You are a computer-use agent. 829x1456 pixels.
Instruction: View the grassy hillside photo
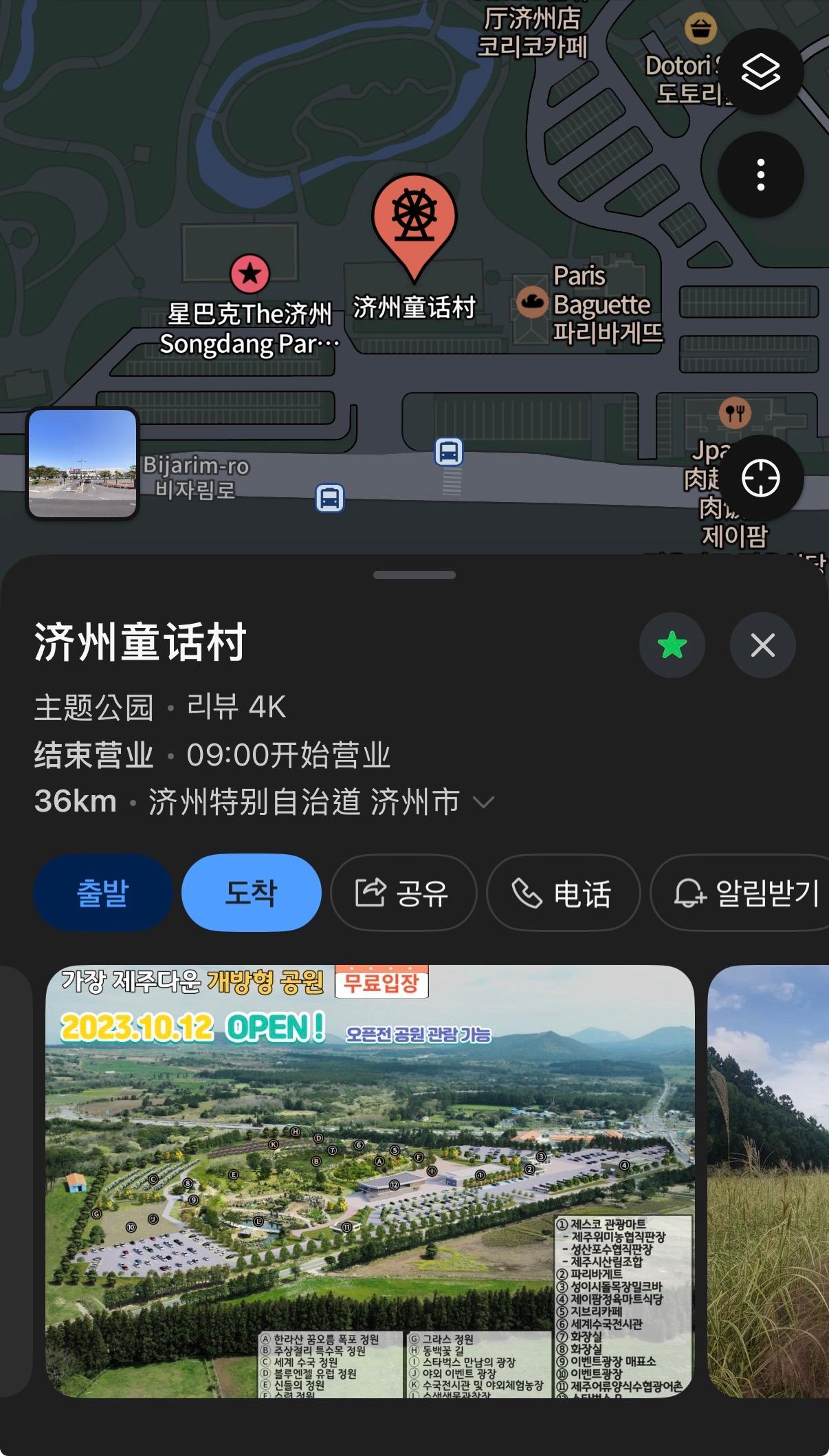coord(769,1180)
